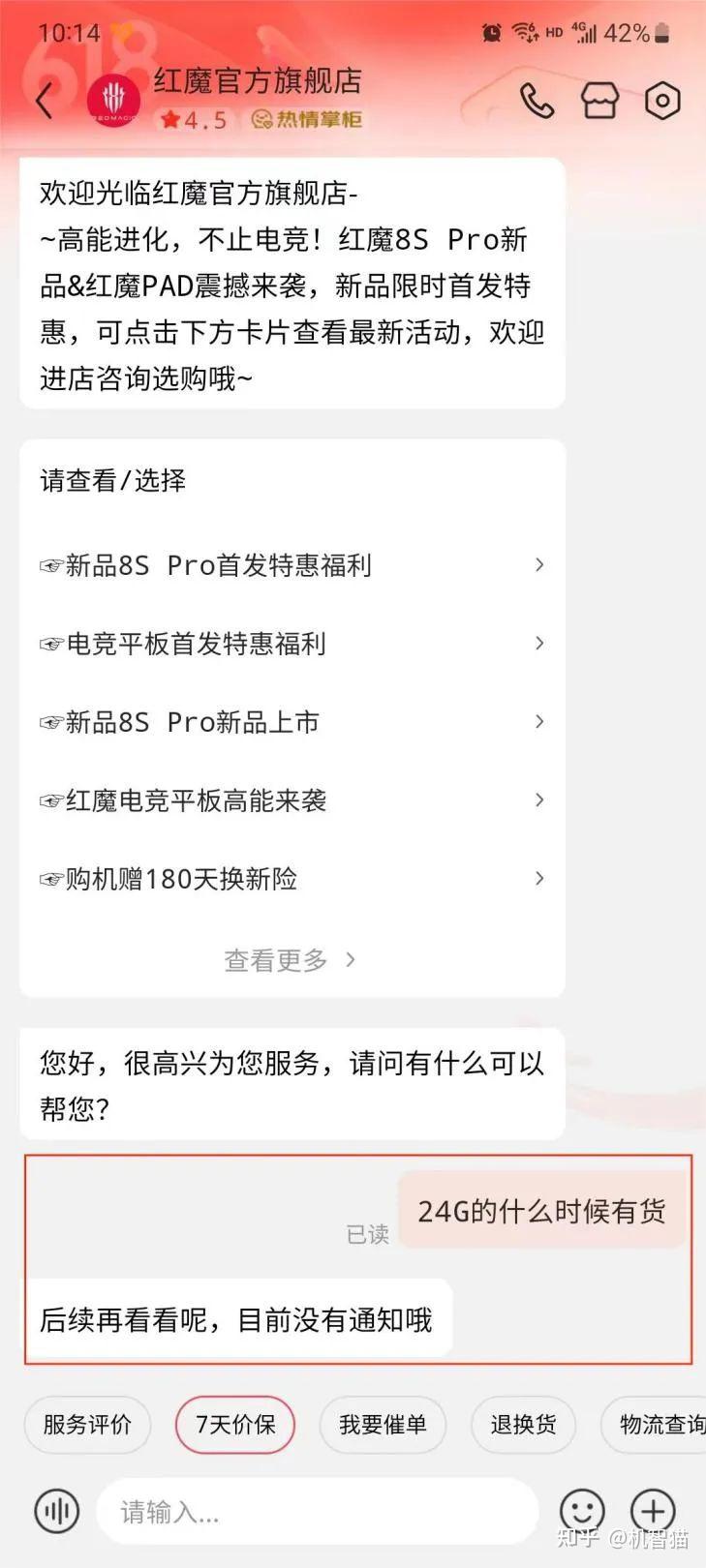The image size is (706, 1568).
Task: Select 红魔电竞平板高能来袭 menu entry
Action: (291, 799)
